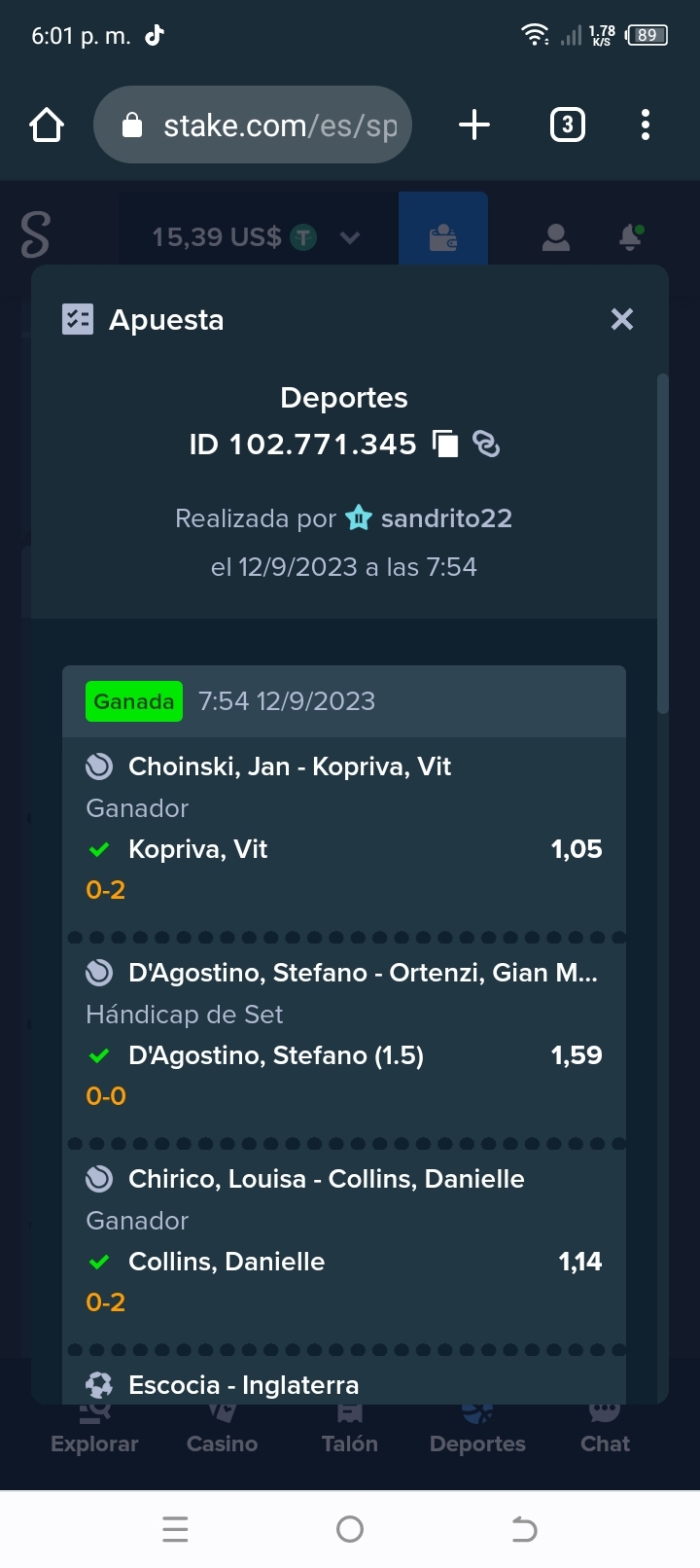
Task: Go to the browser home page
Action: (x=47, y=125)
